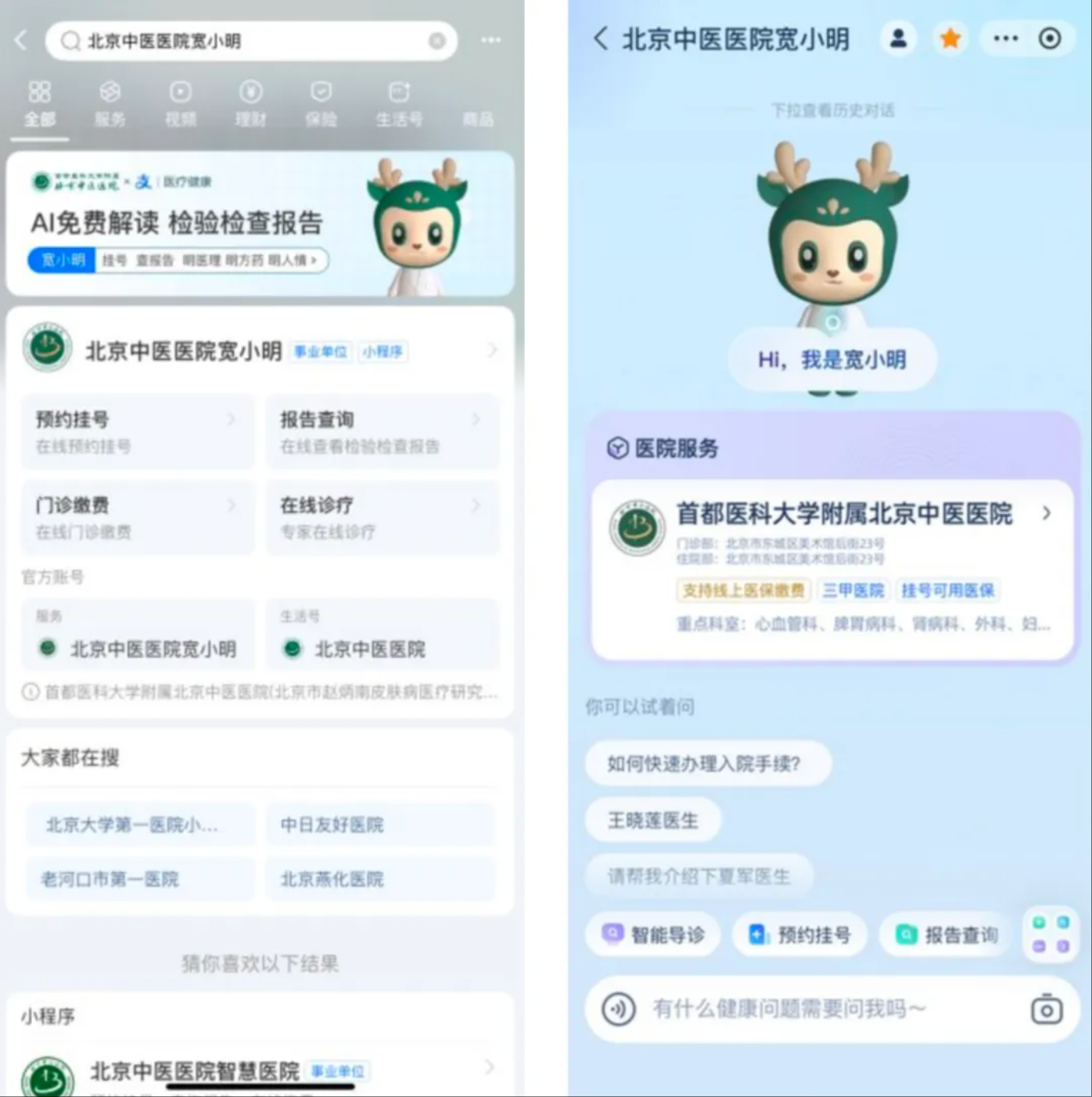The image size is (1092, 1097).
Task: Switch to the 服务 search tab
Action: [x=110, y=104]
